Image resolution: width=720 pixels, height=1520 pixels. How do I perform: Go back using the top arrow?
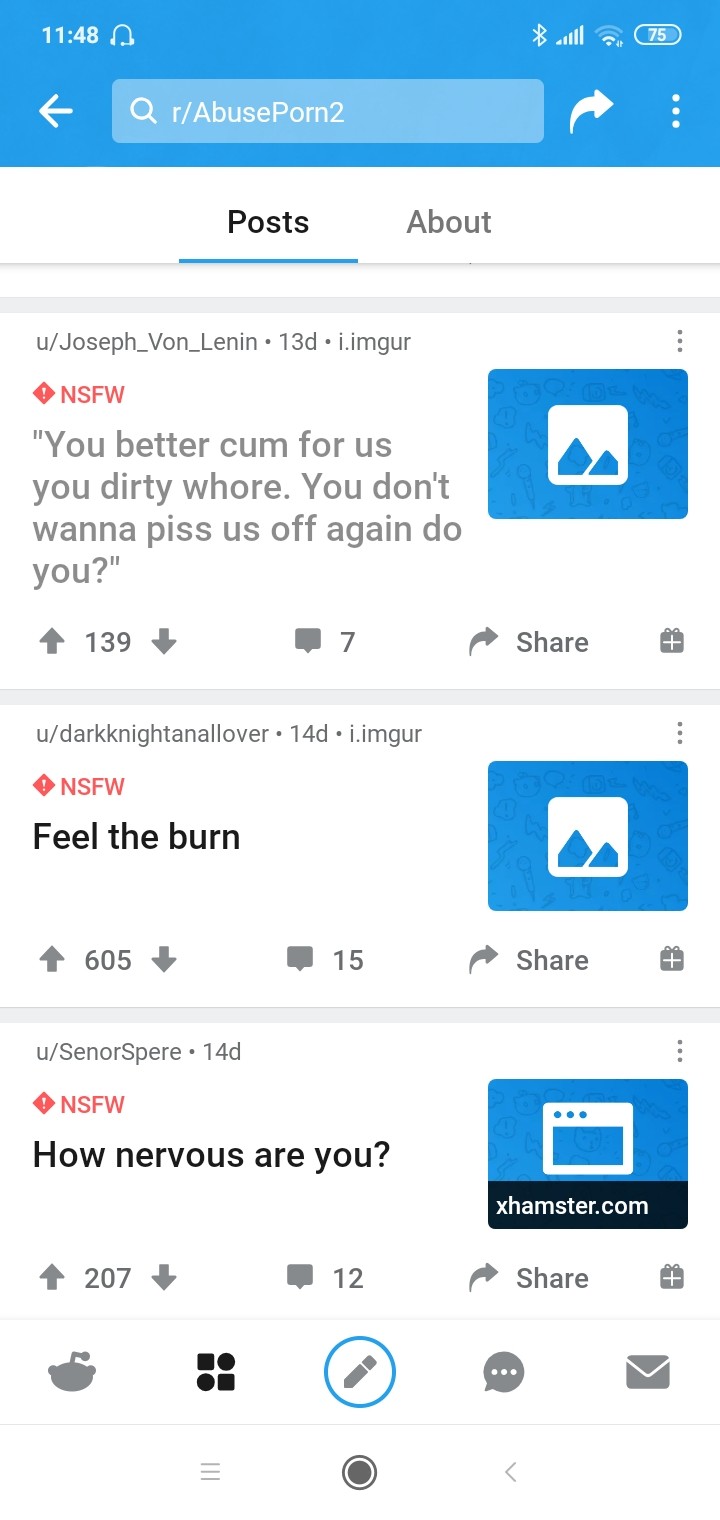[x=56, y=112]
